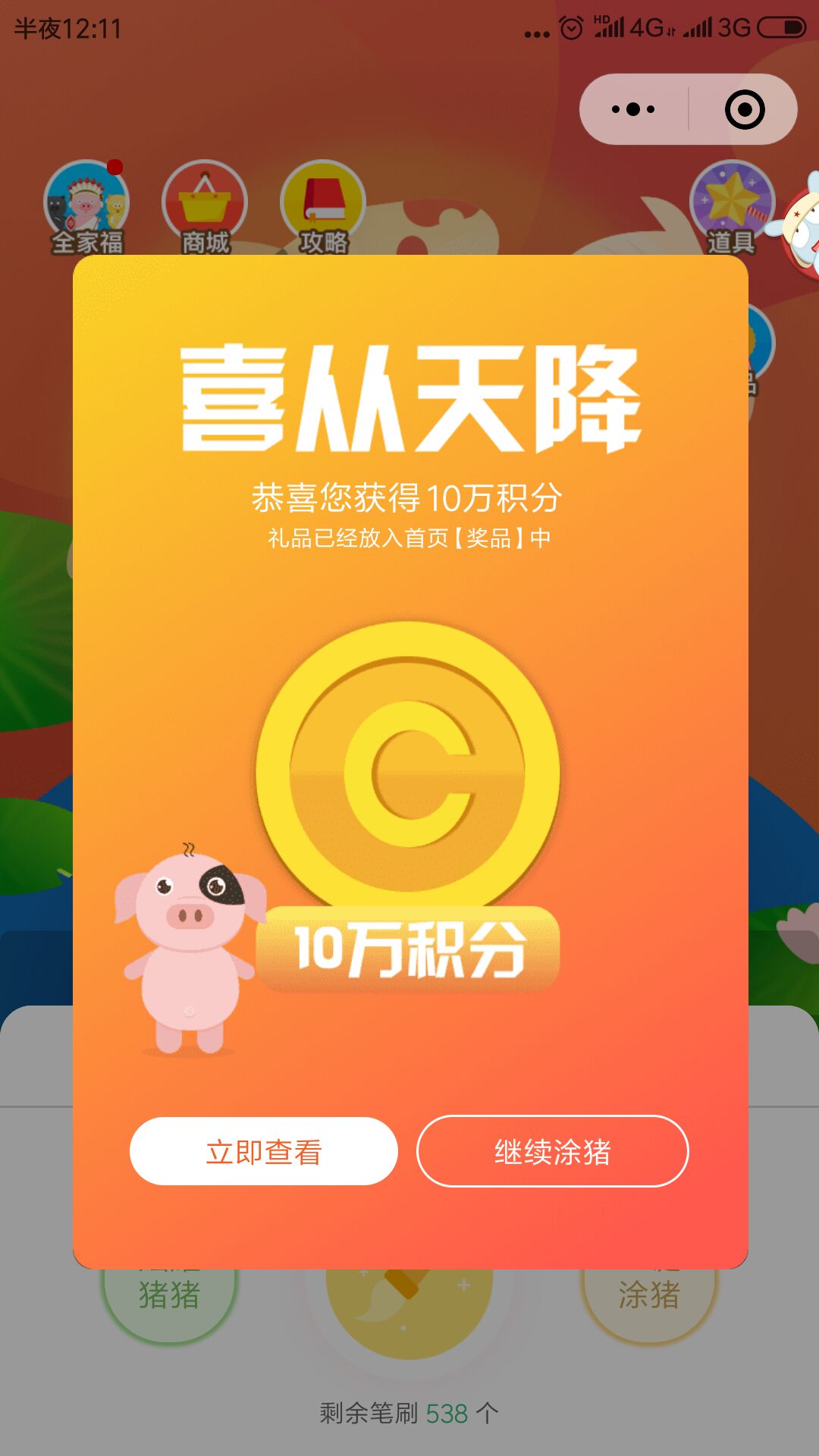Tap 继续涂猪 to keep painting
Image resolution: width=819 pixels, height=1456 pixels.
click(x=552, y=1151)
